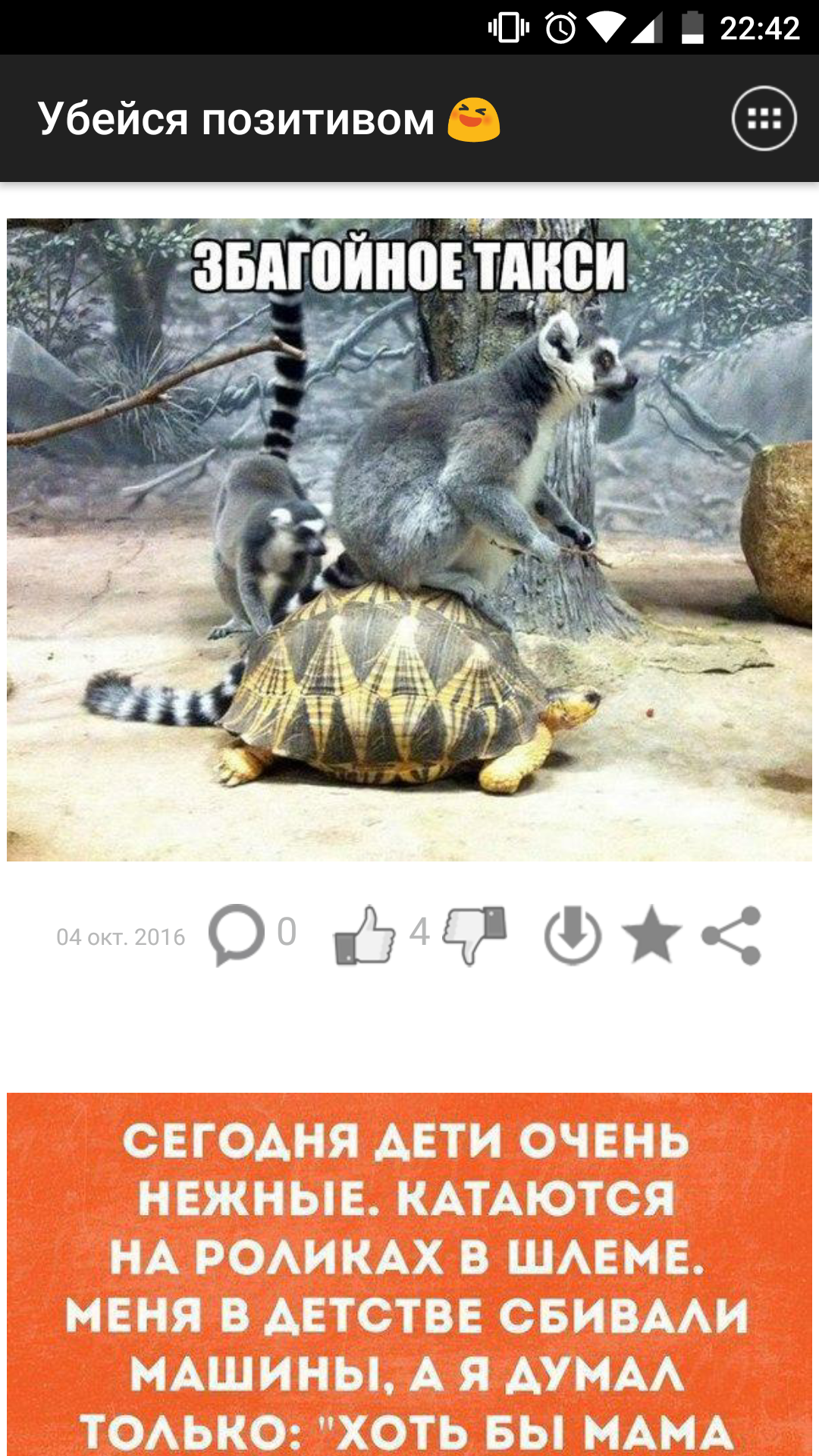Open the orange text meme picture

click(x=409, y=1274)
